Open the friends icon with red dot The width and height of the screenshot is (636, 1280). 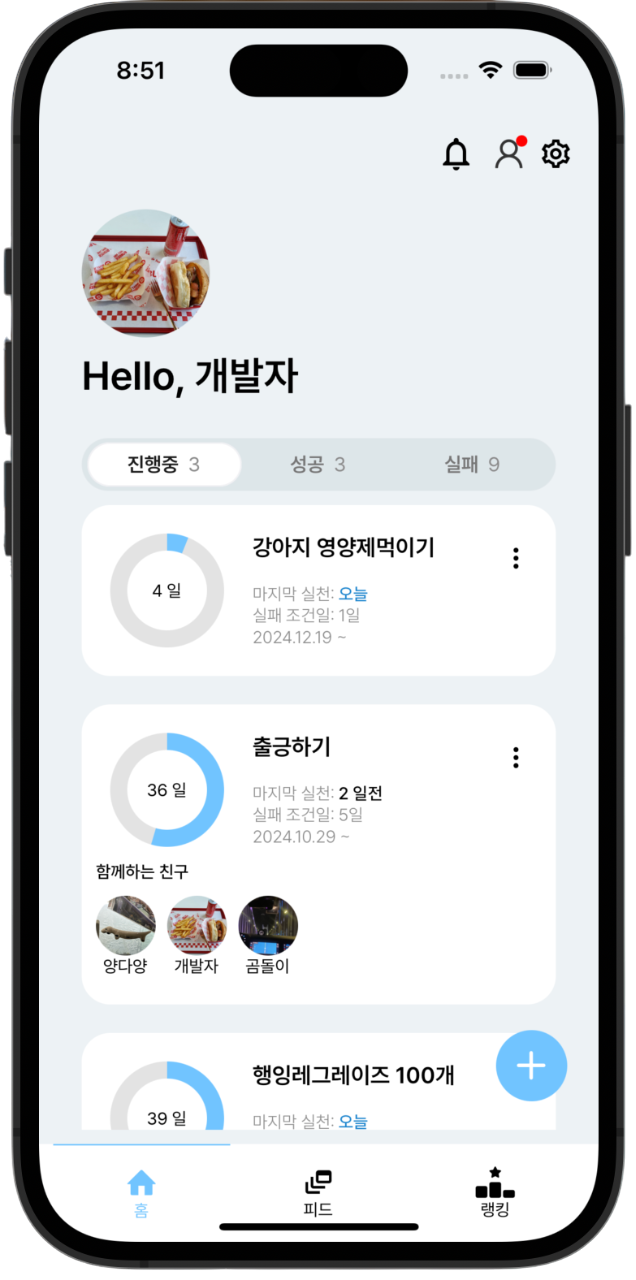pos(509,154)
